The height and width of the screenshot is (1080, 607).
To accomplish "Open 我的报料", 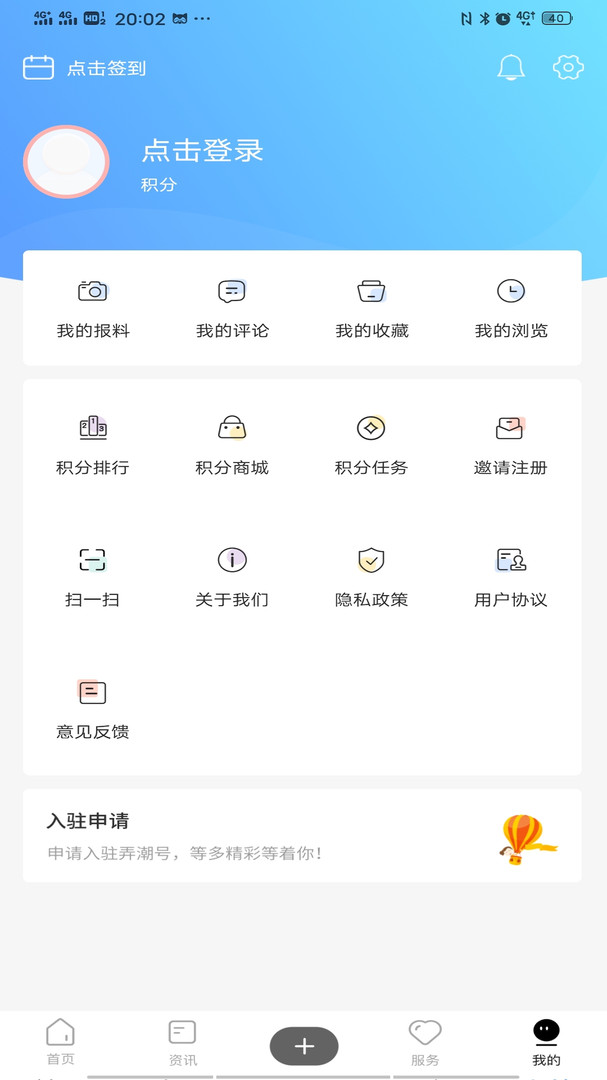I will (x=93, y=308).
